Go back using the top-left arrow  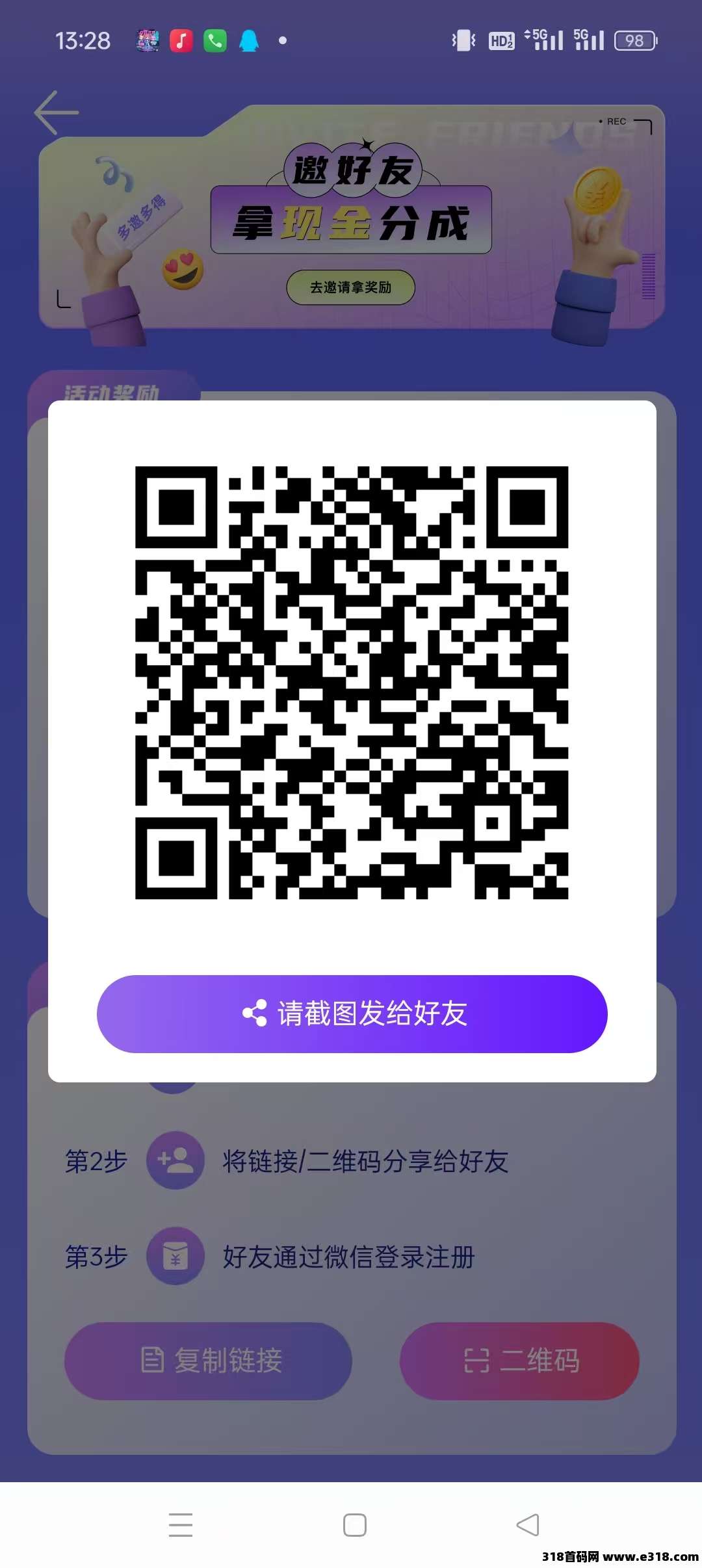(57, 112)
